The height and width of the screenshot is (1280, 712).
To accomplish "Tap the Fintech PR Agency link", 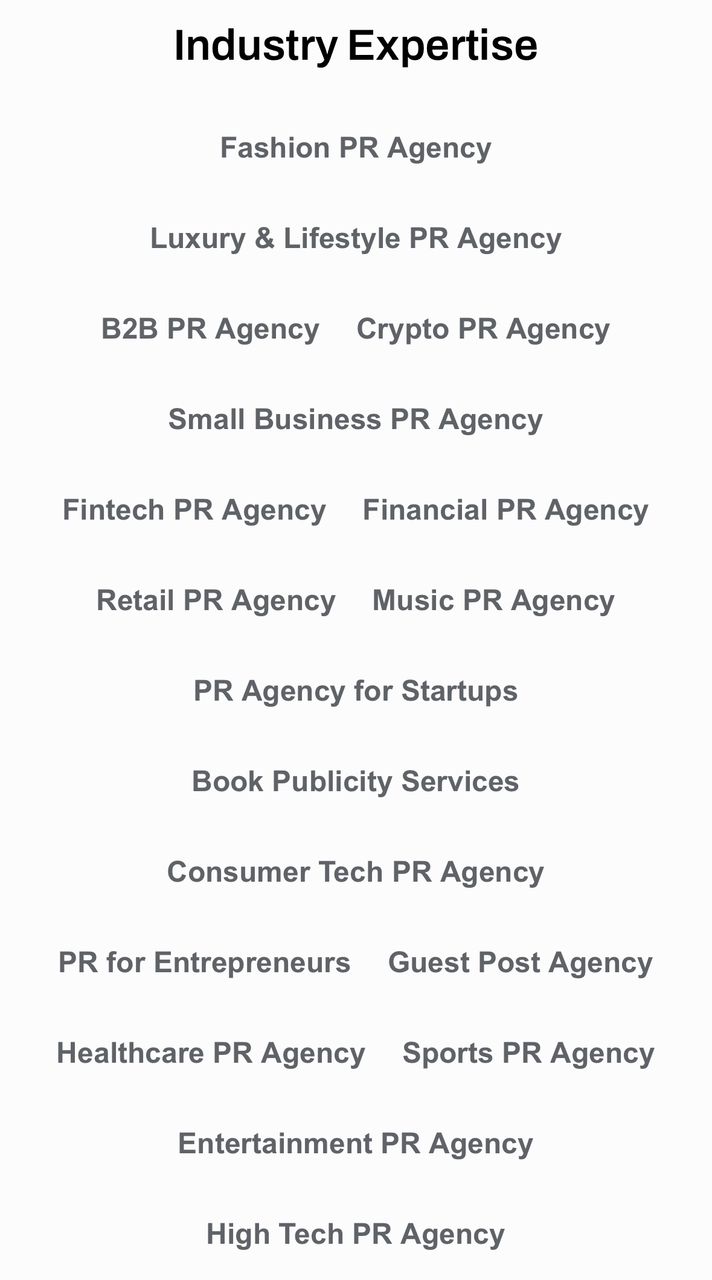I will click(x=194, y=510).
